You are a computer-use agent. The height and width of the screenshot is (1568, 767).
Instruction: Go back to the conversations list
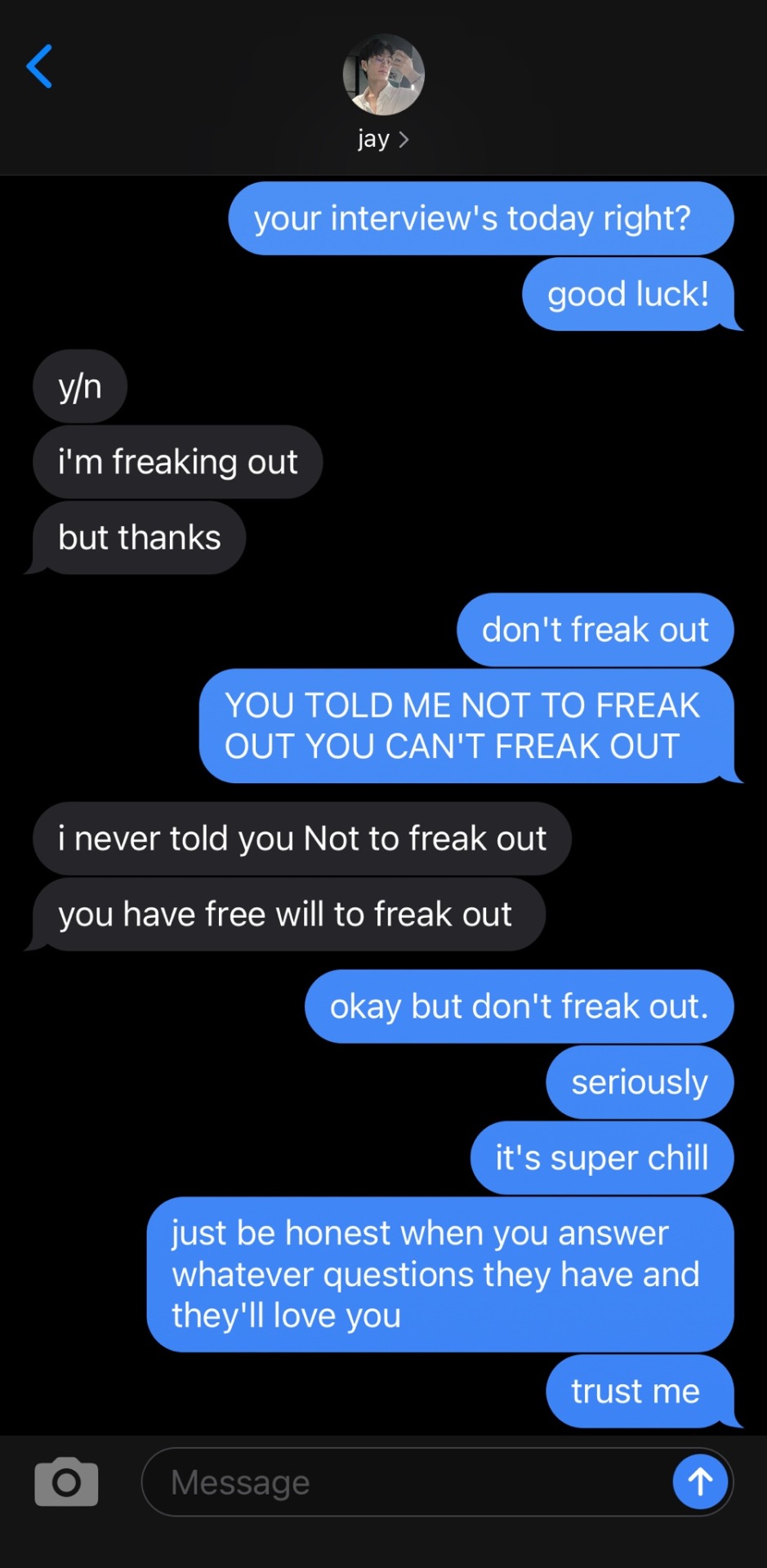click(x=39, y=67)
